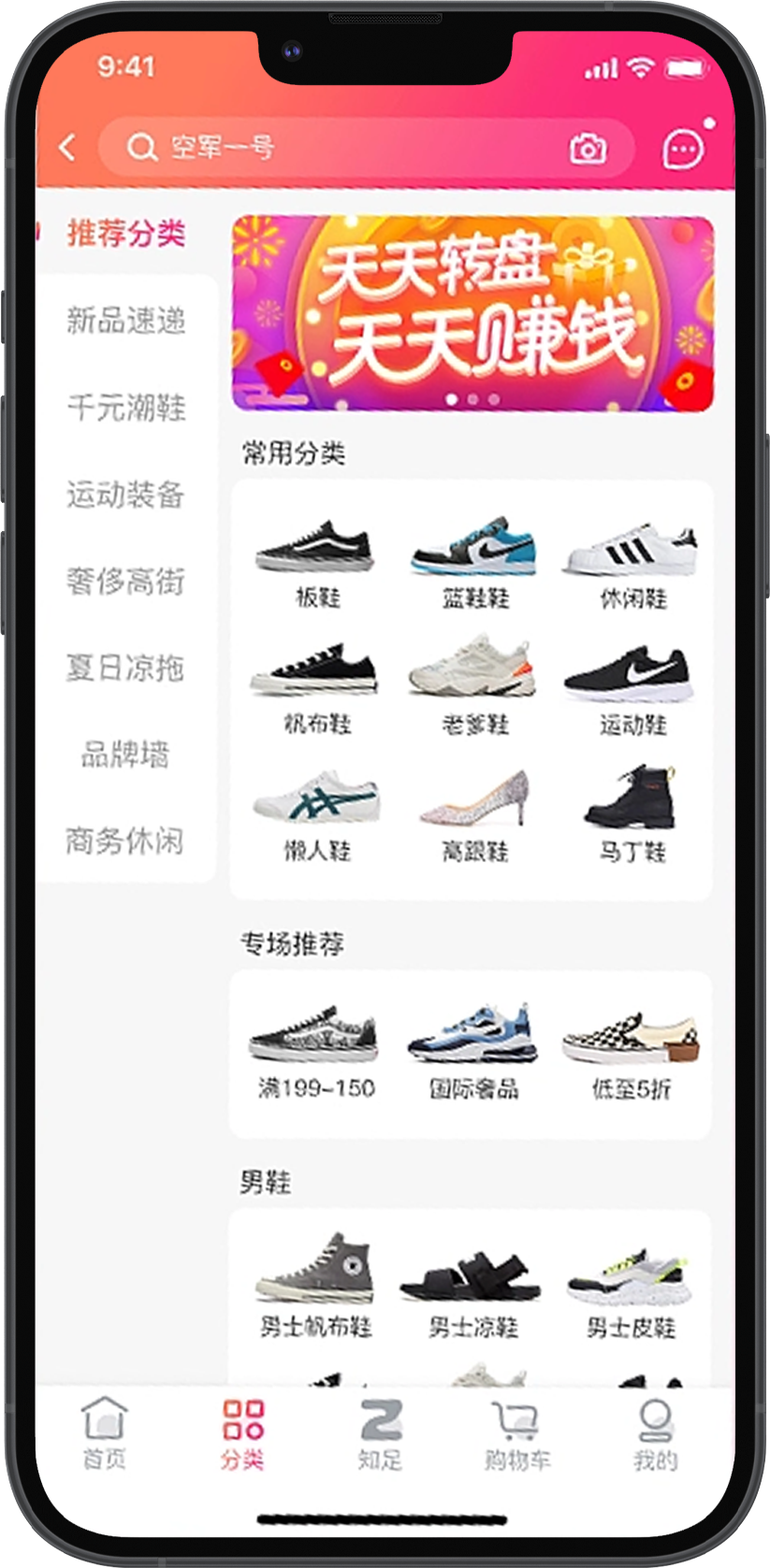Go back using the top-left arrow
The height and width of the screenshot is (1568, 770).
(x=67, y=148)
